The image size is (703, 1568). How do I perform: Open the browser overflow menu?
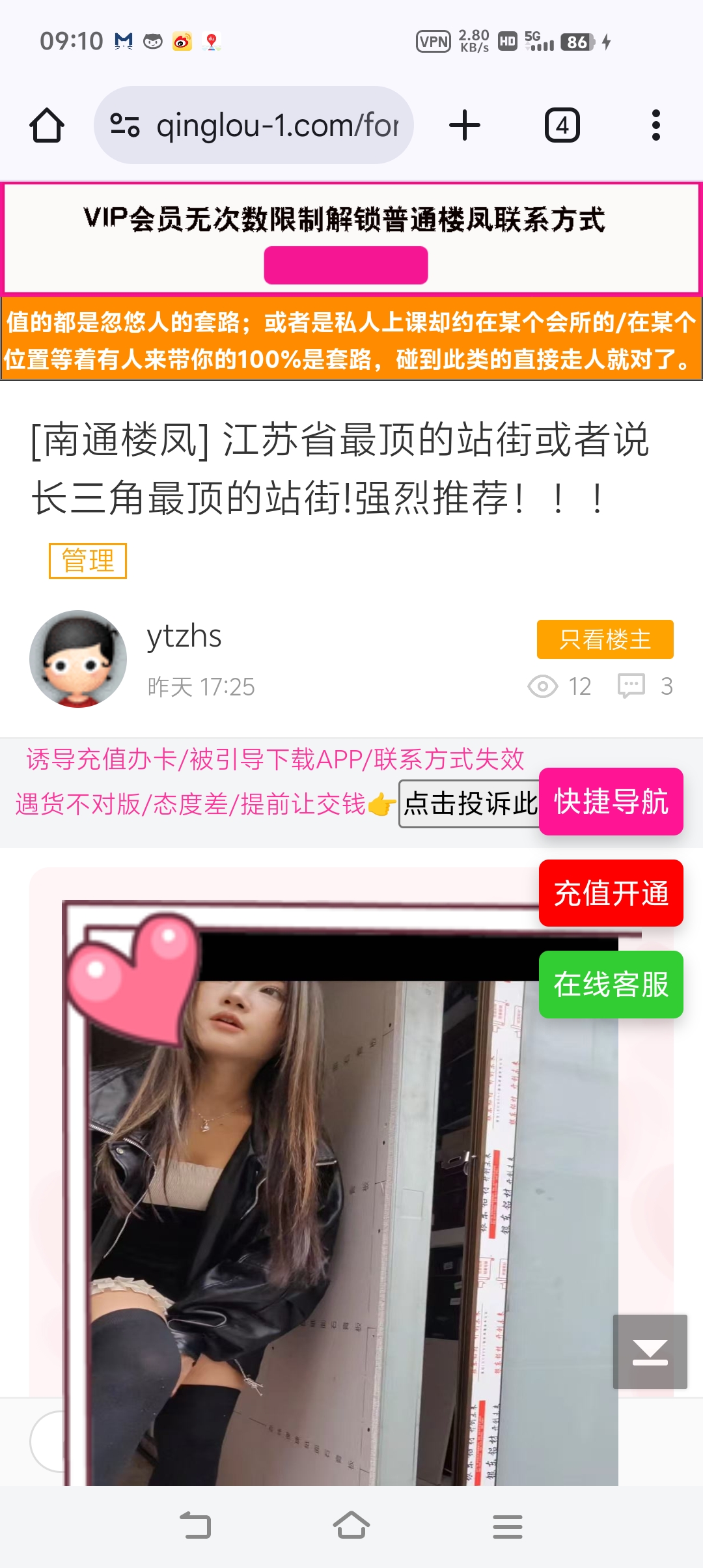(x=655, y=125)
